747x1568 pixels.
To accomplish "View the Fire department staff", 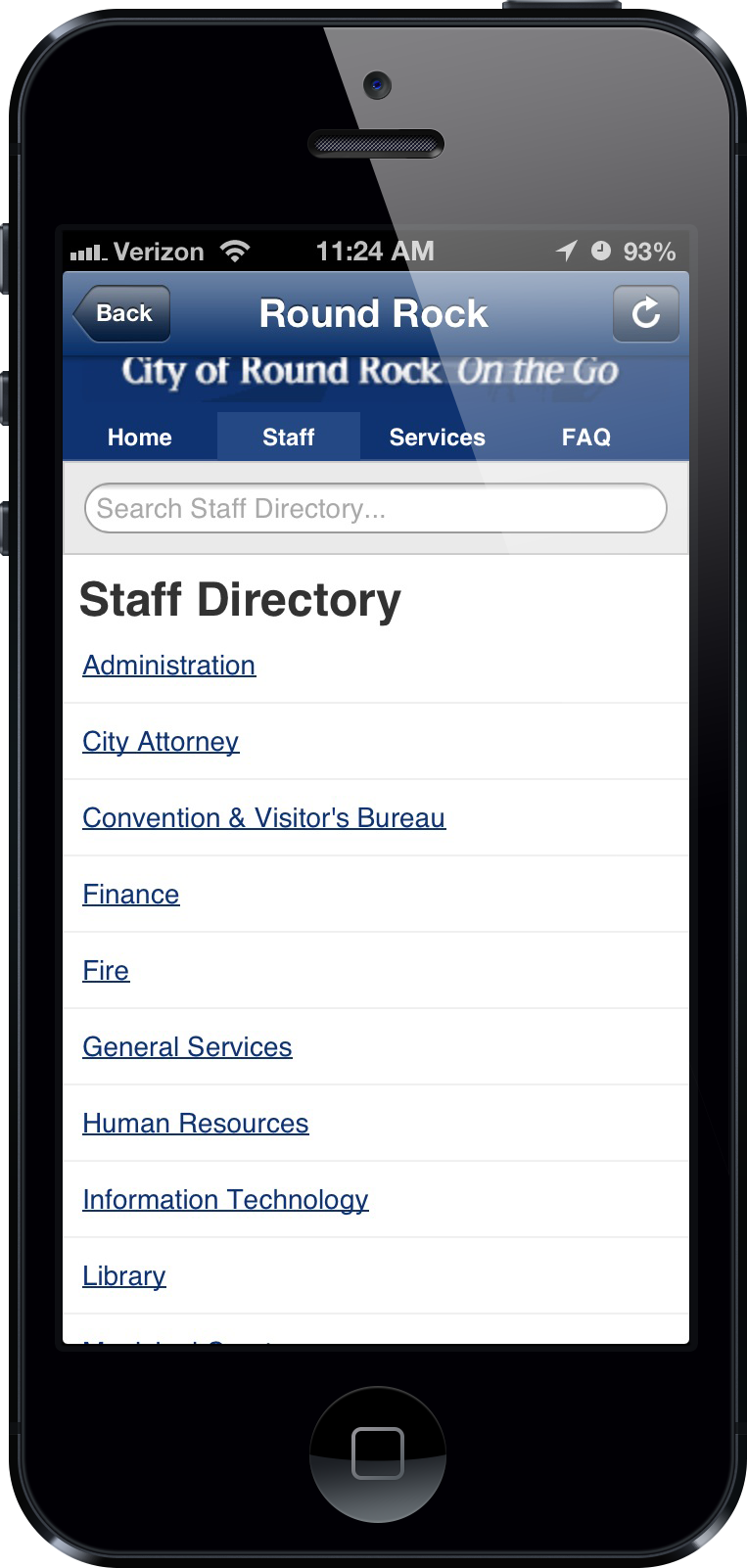I will [x=106, y=971].
